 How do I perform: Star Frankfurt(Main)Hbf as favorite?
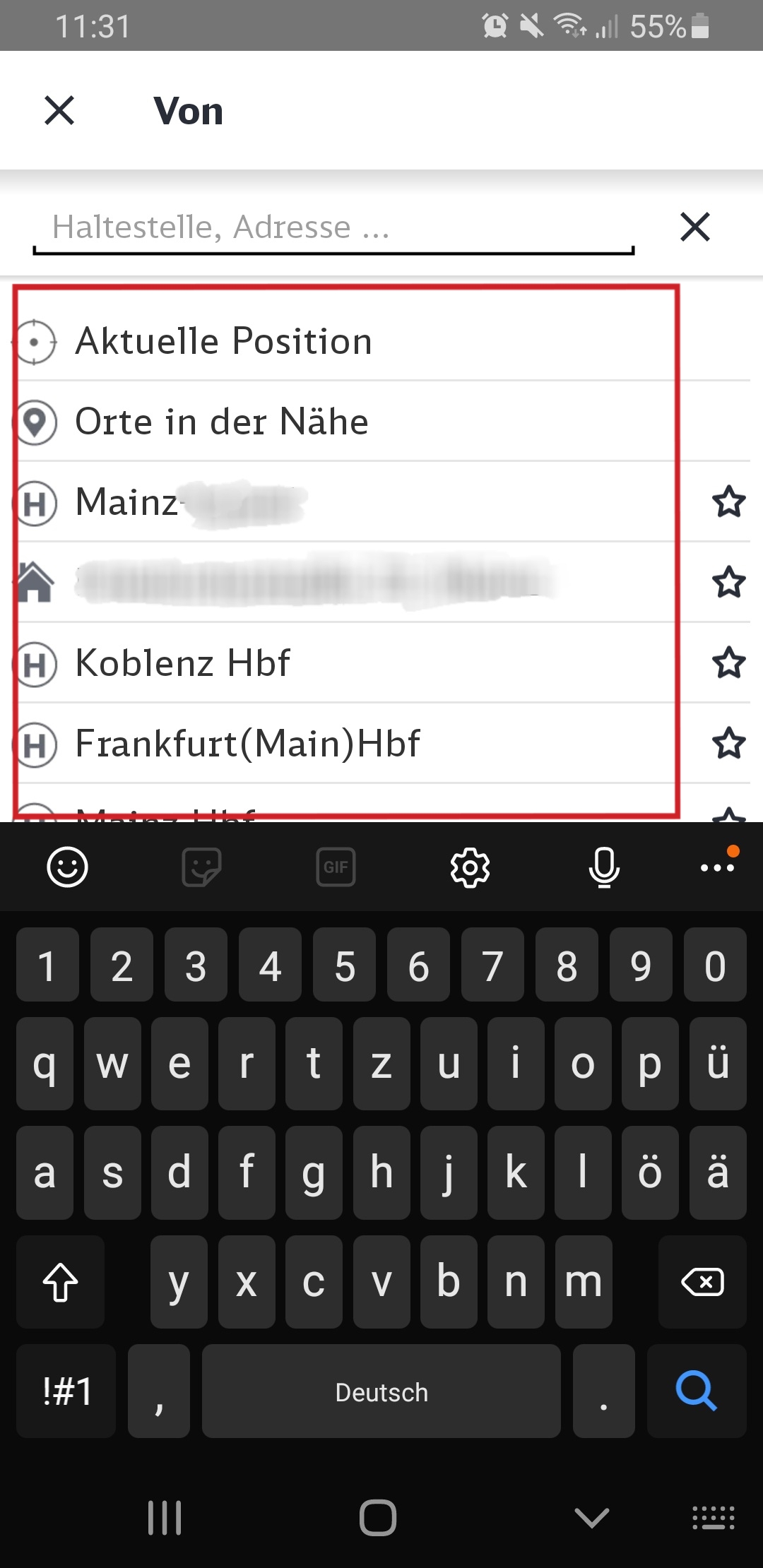click(729, 743)
